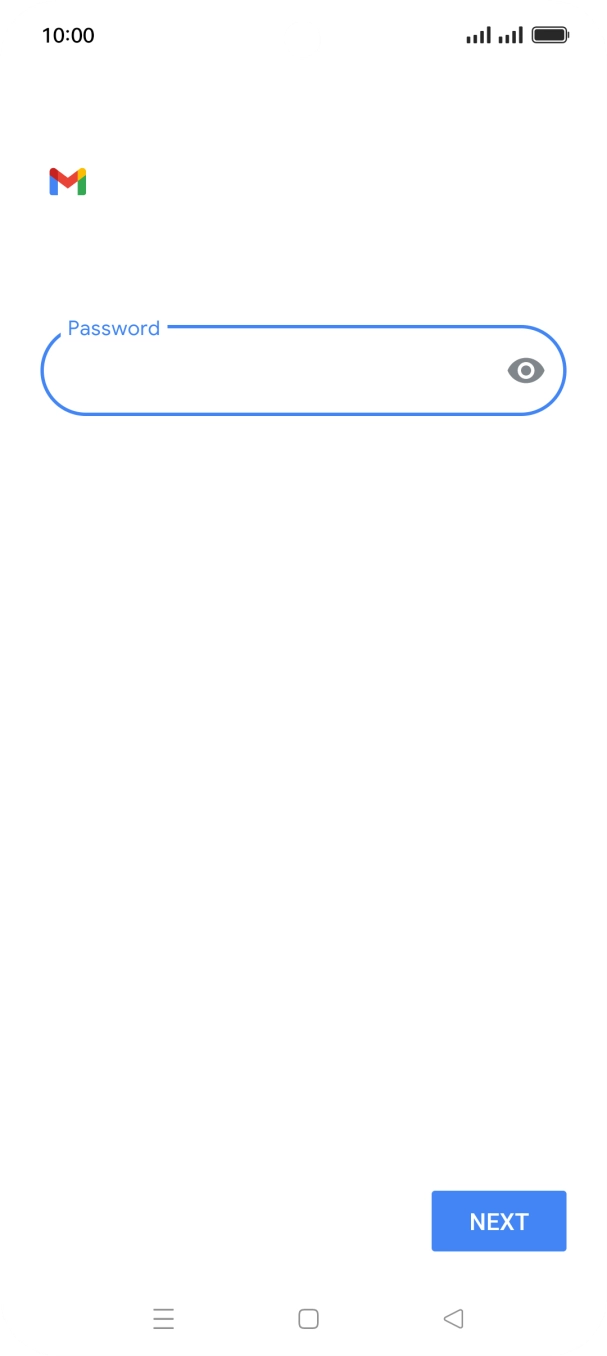Show password using the eye icon
The image size is (607, 1356).
click(x=526, y=371)
